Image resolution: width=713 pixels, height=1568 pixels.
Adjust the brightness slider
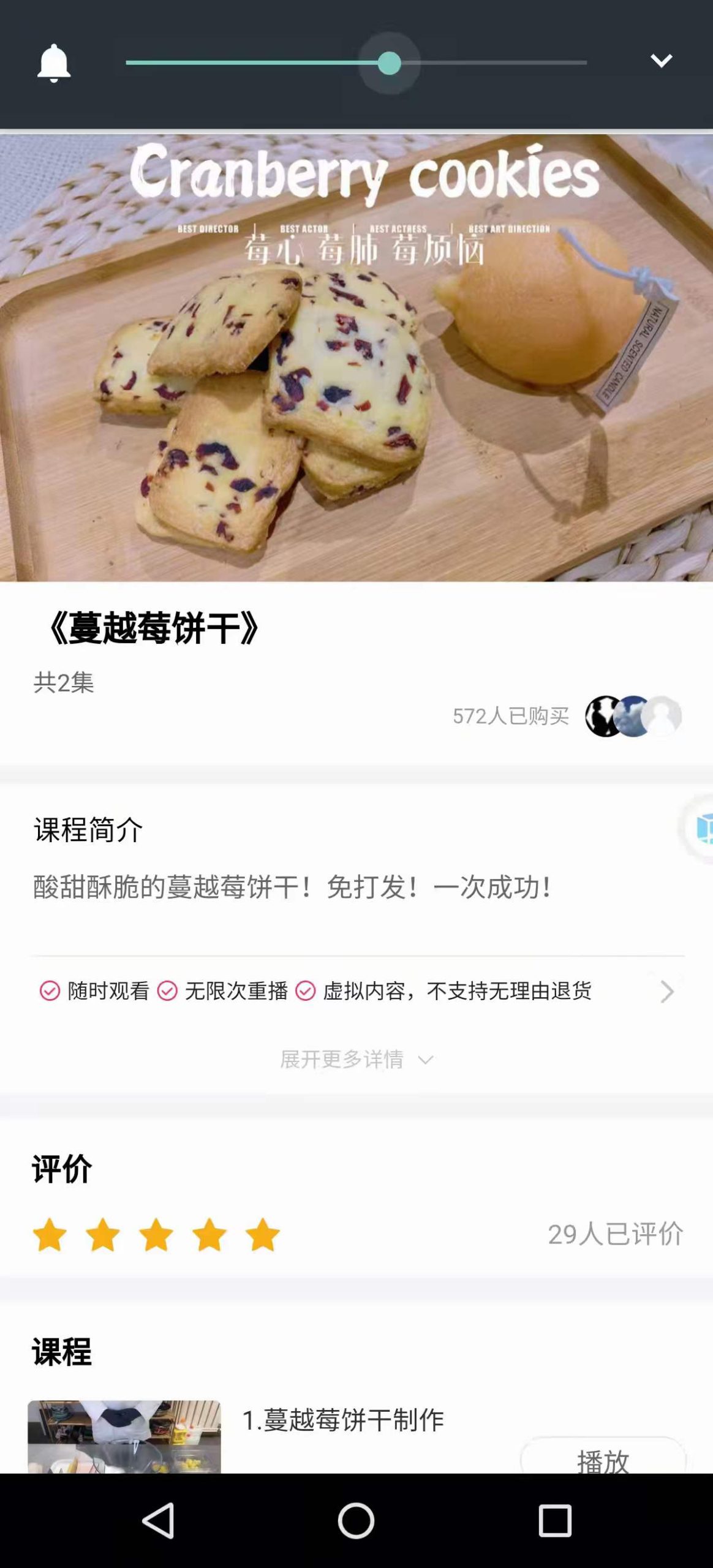pyautogui.click(x=388, y=61)
